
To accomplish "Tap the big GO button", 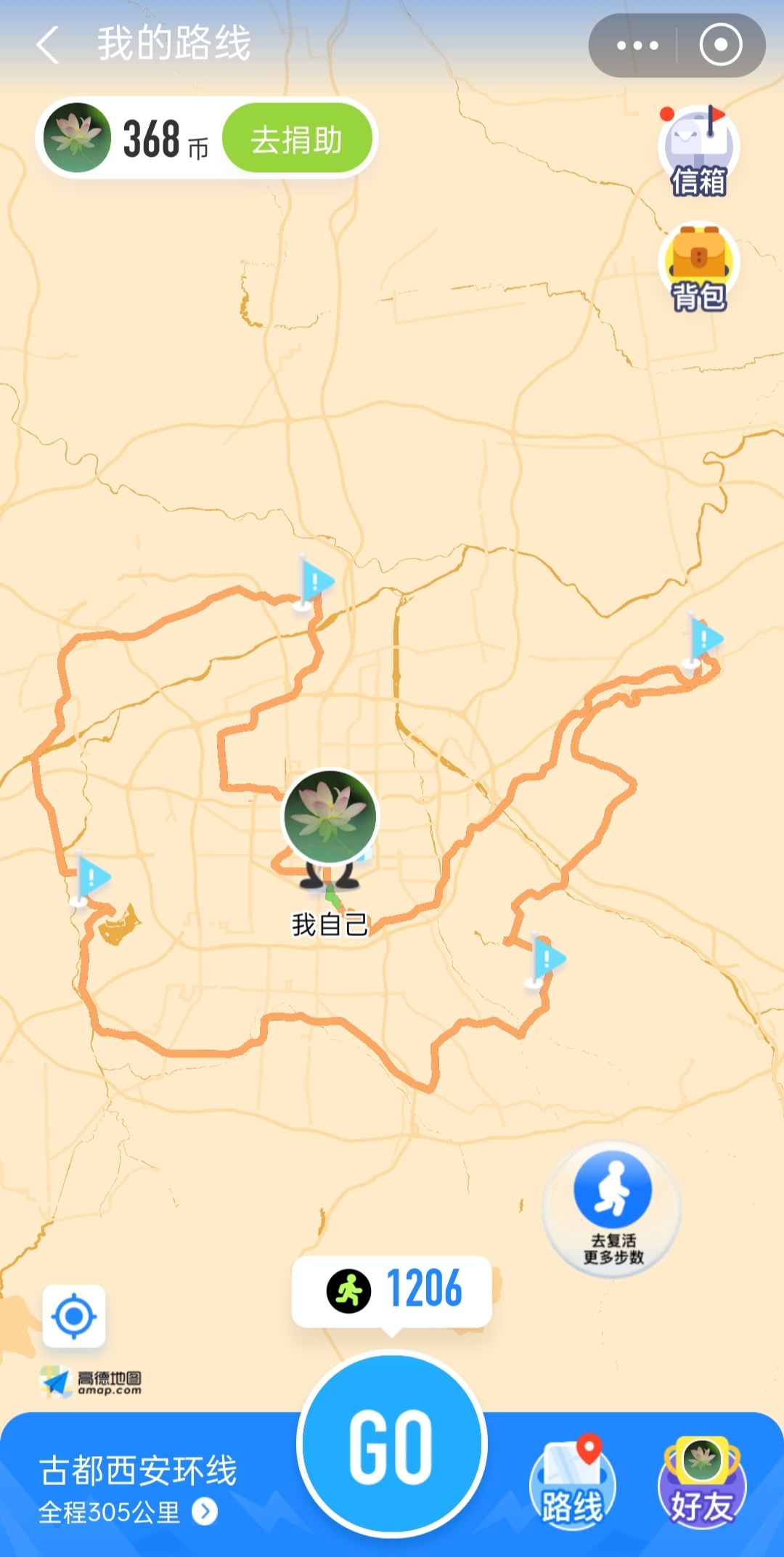I will tap(391, 1444).
